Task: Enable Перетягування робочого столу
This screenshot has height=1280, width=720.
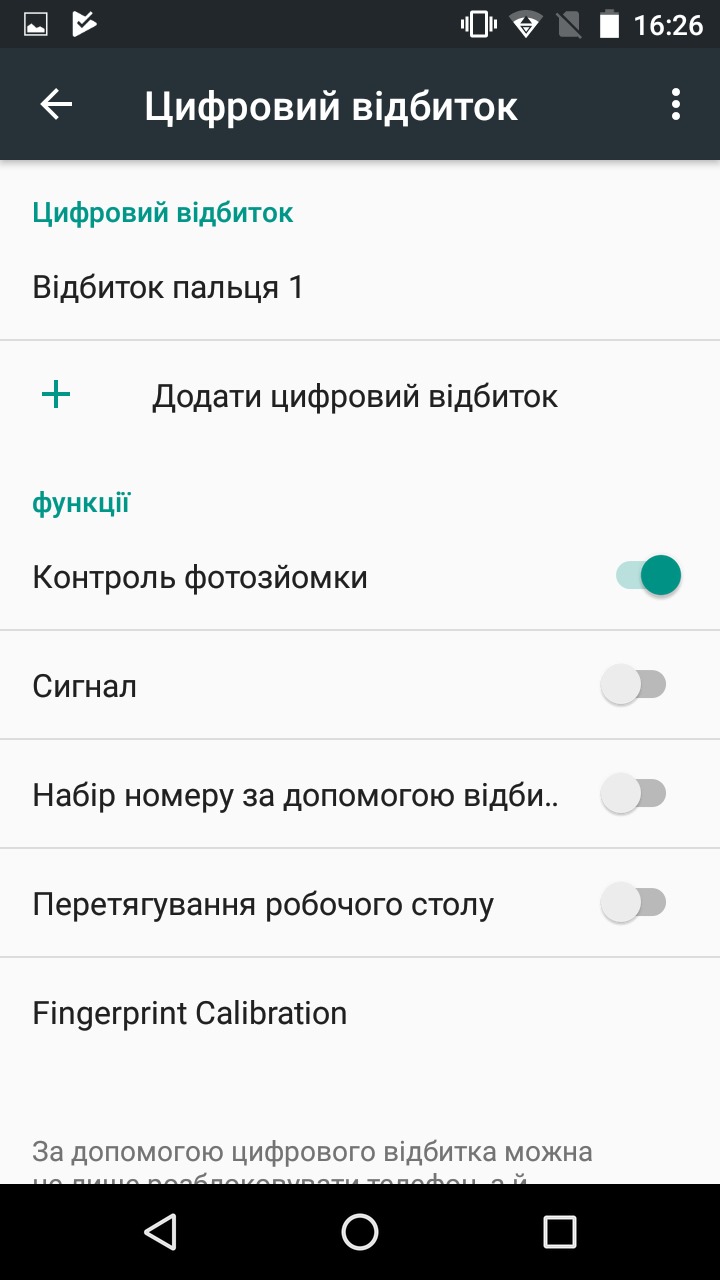Action: tap(634, 904)
